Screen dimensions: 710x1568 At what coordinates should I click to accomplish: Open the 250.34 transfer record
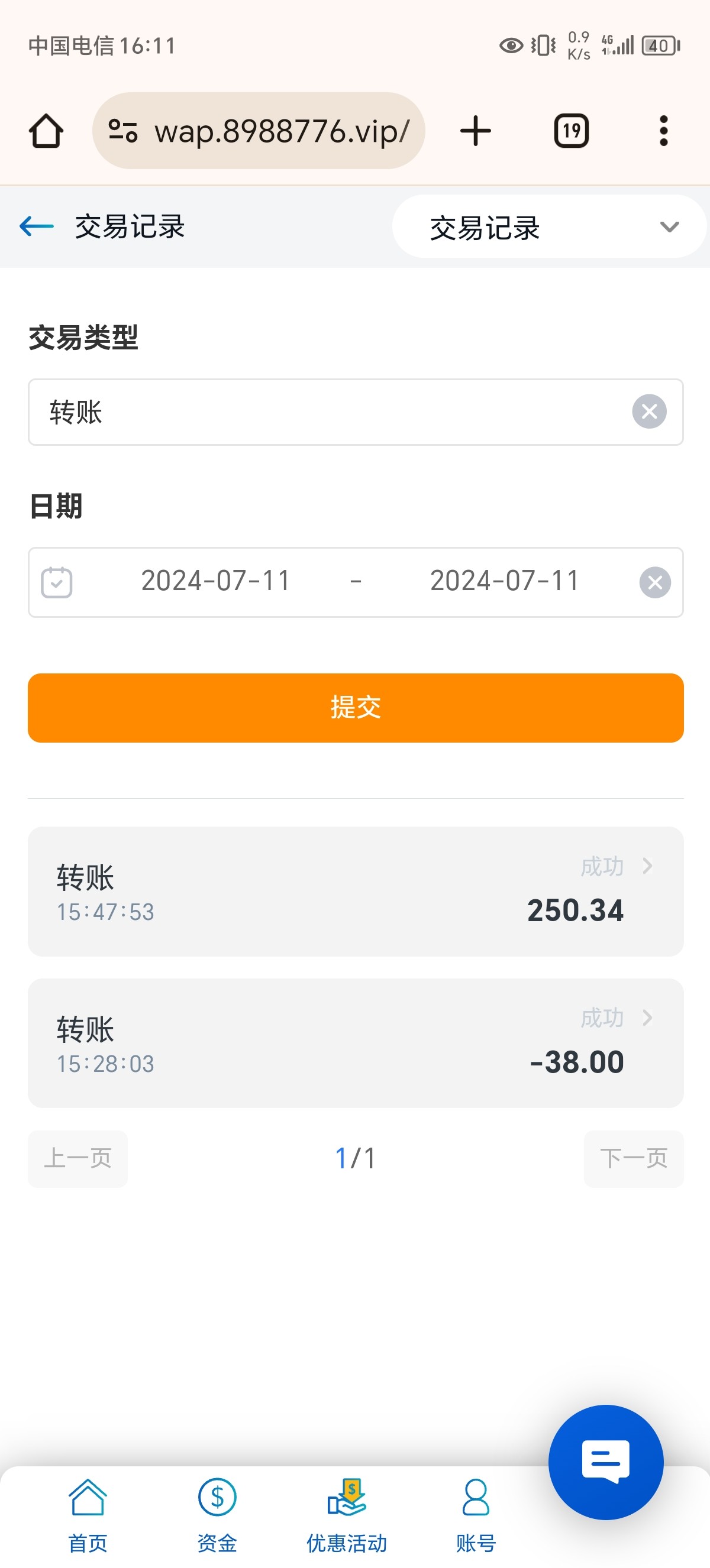[x=356, y=891]
